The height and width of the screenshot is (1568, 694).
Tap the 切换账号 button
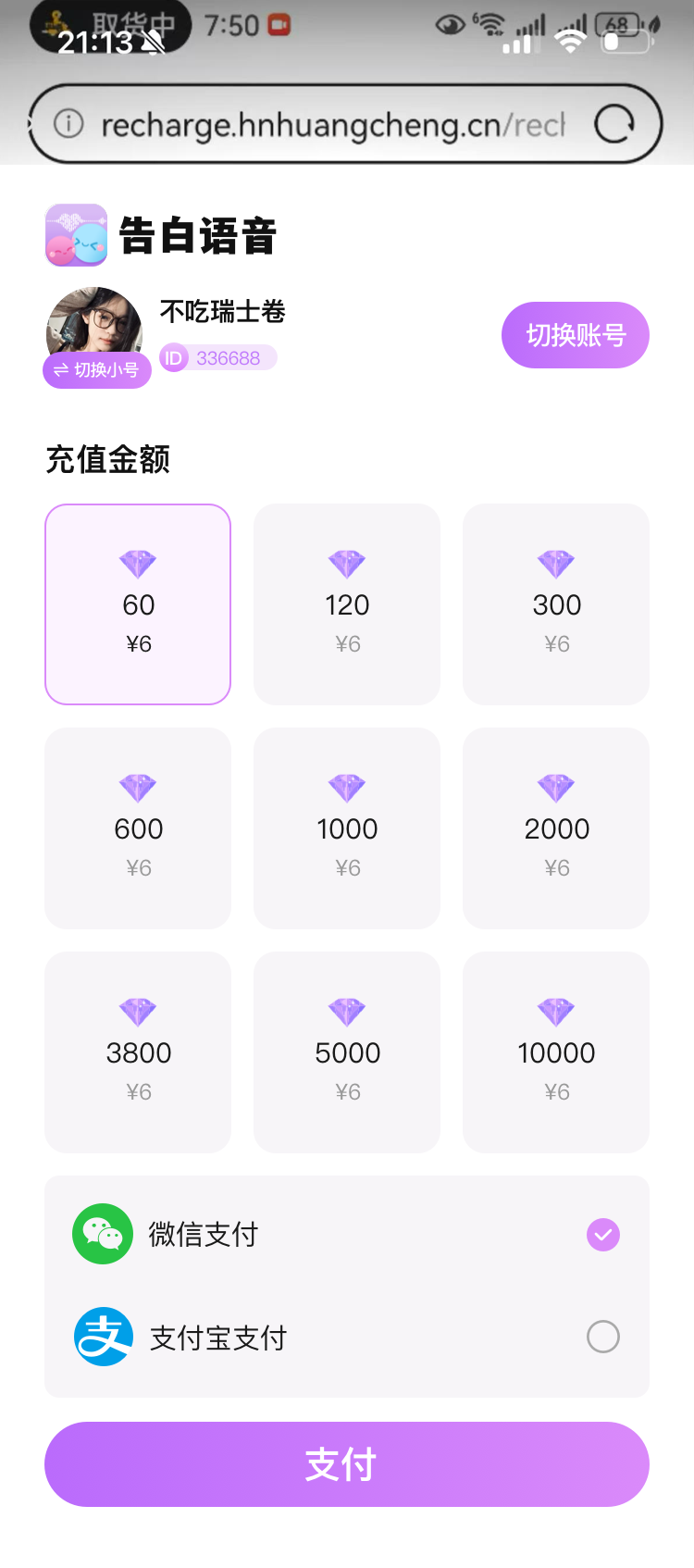click(575, 335)
